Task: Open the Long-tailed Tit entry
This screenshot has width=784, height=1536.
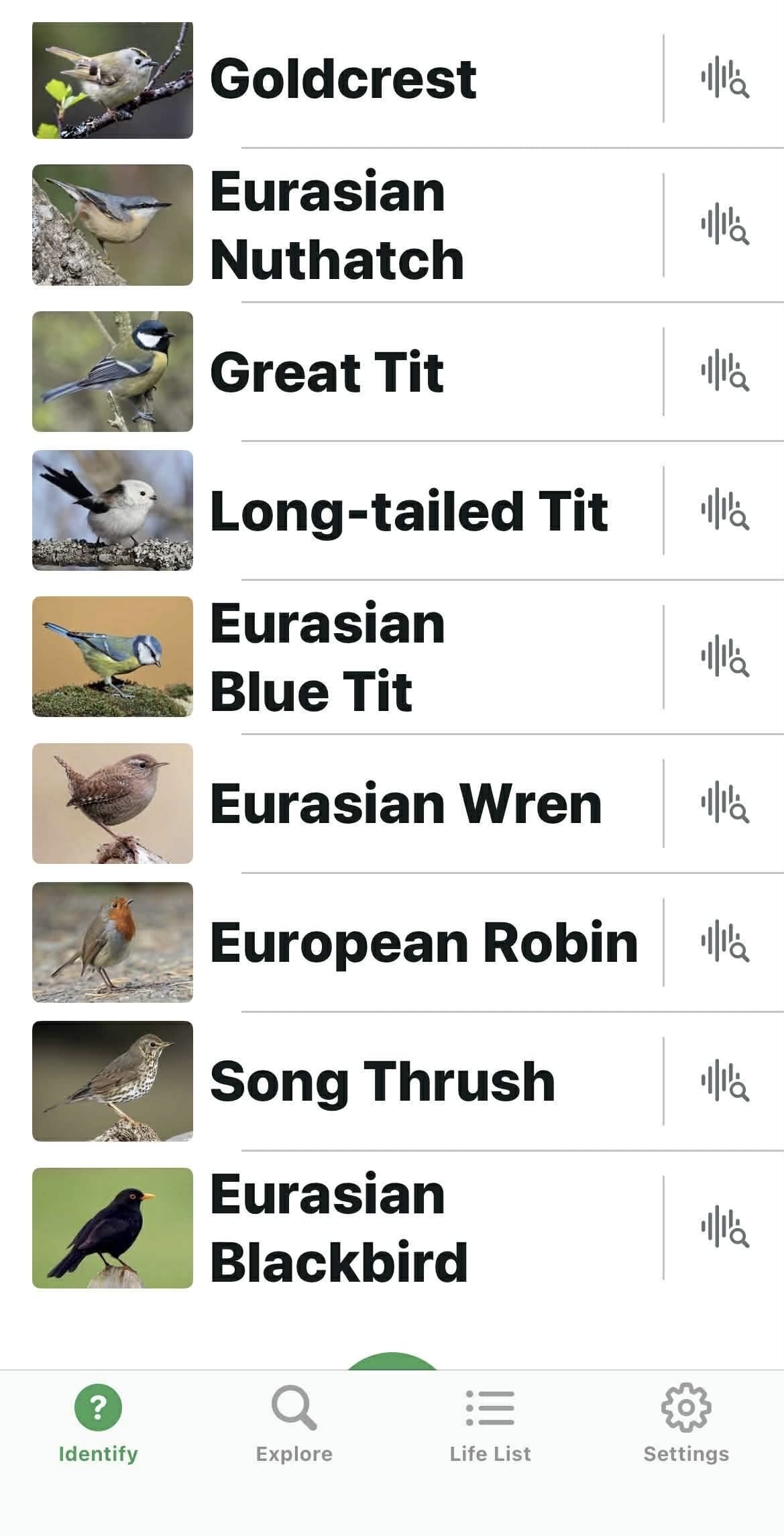Action: pyautogui.click(x=408, y=511)
